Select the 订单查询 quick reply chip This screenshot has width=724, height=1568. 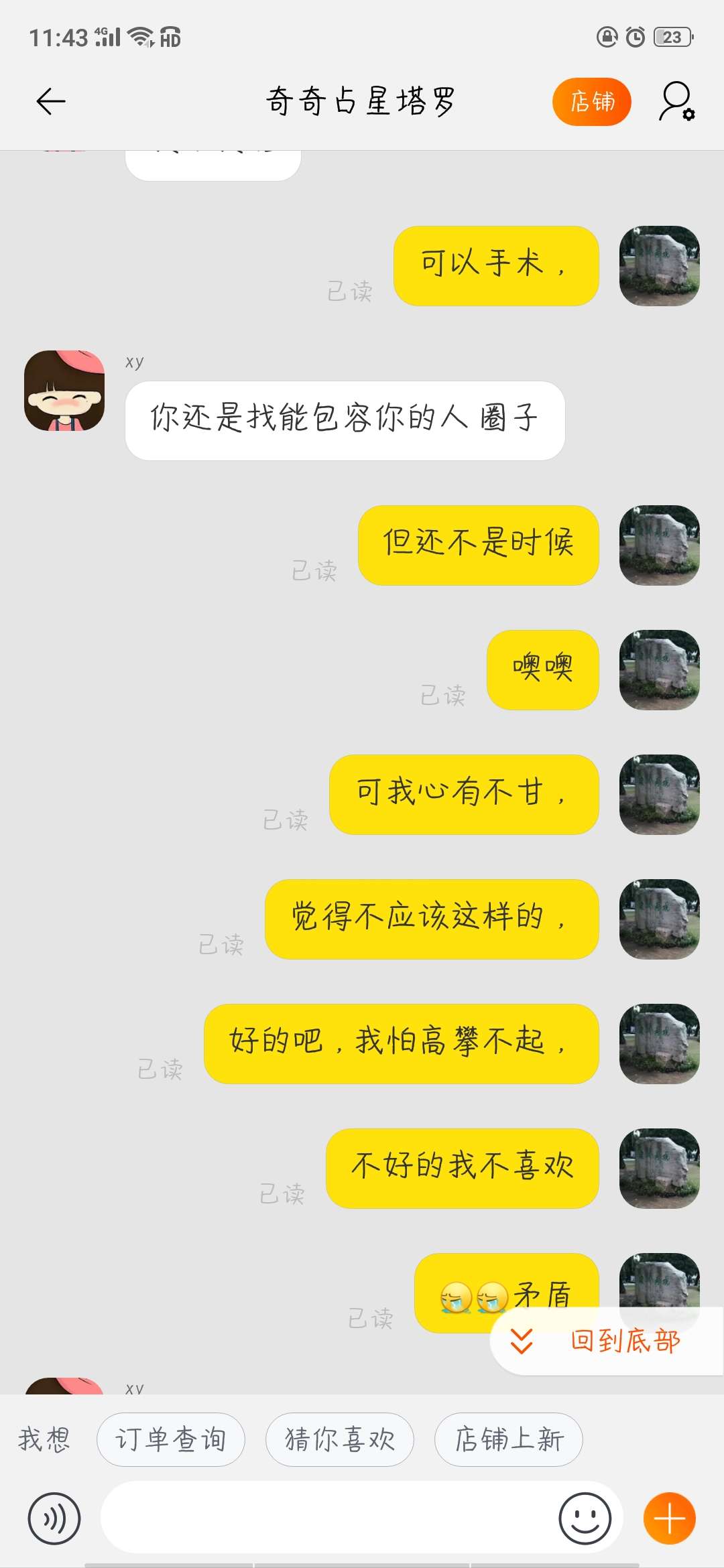170,1439
